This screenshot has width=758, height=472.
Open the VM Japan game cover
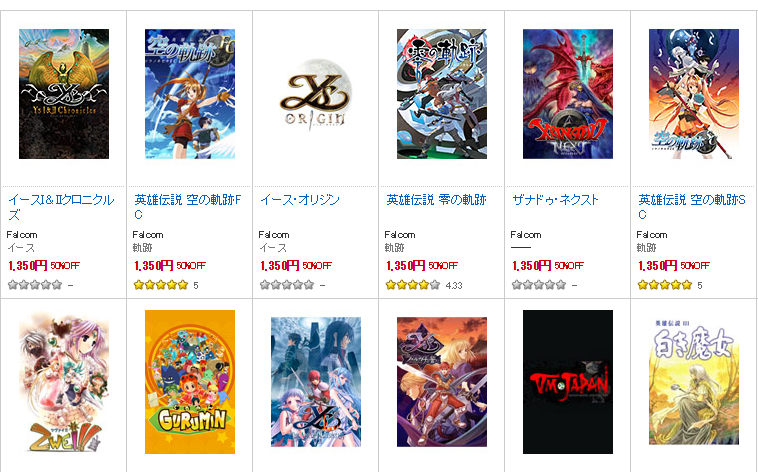[x=568, y=382]
